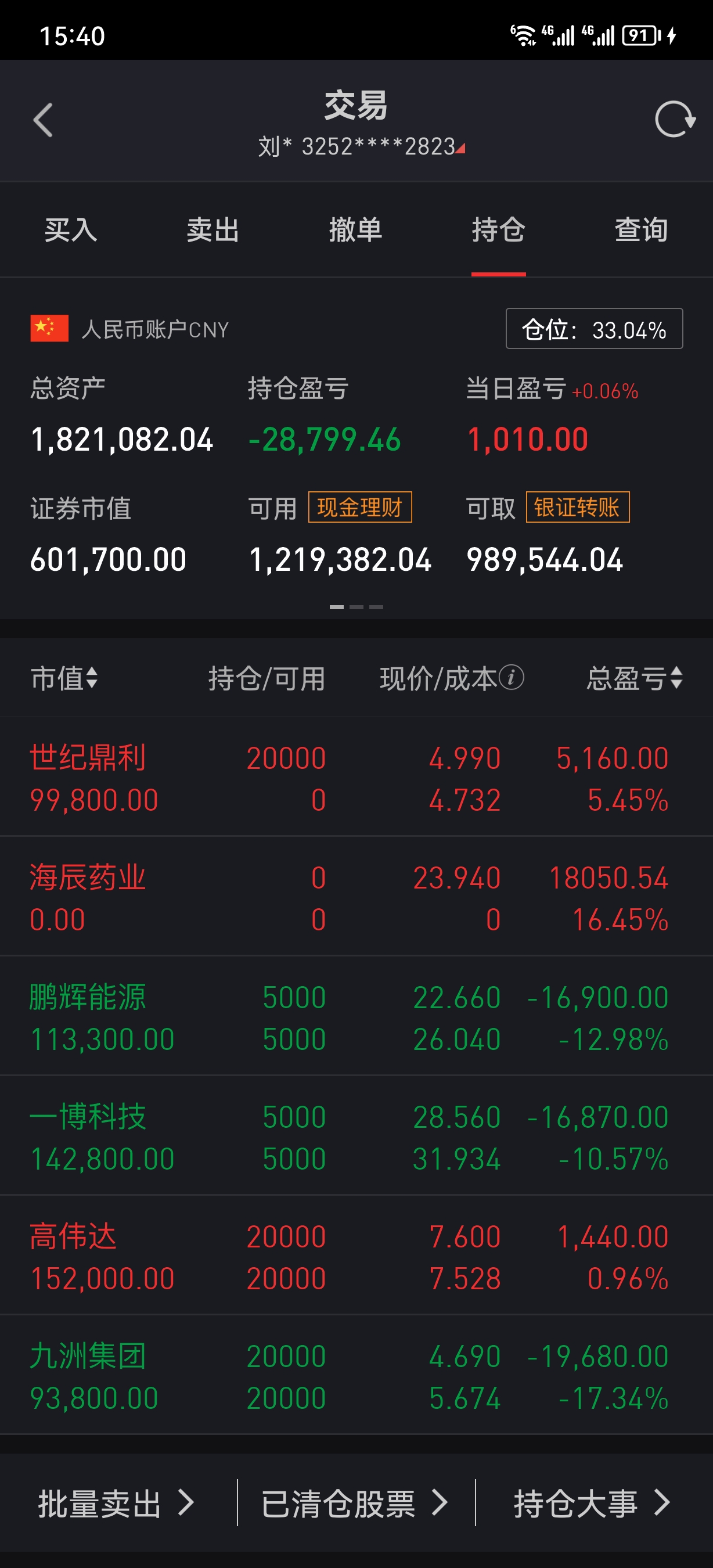The width and height of the screenshot is (713, 1568).
Task: Switch to the 查询 query tab
Action: click(641, 231)
